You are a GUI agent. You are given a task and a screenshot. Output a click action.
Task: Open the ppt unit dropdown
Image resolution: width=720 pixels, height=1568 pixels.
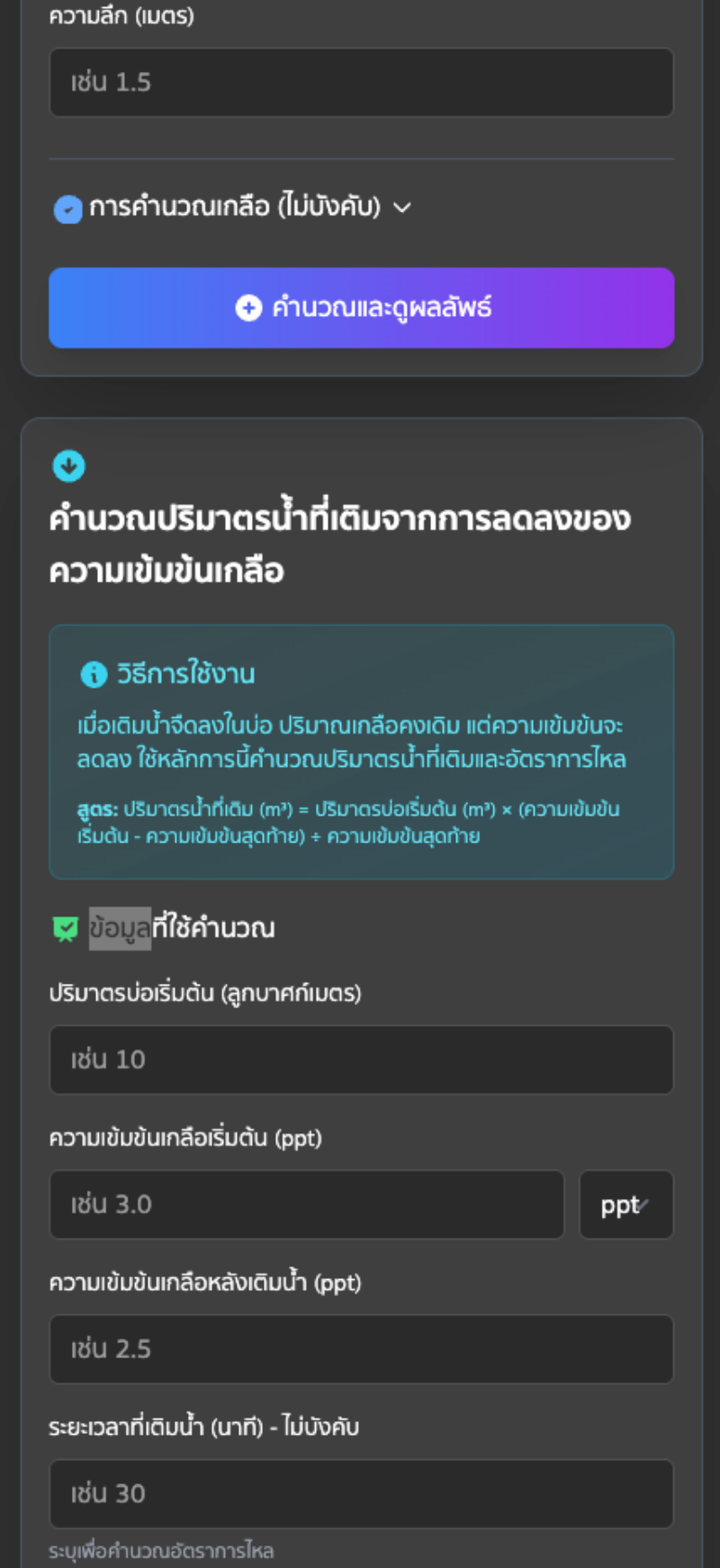click(625, 1204)
